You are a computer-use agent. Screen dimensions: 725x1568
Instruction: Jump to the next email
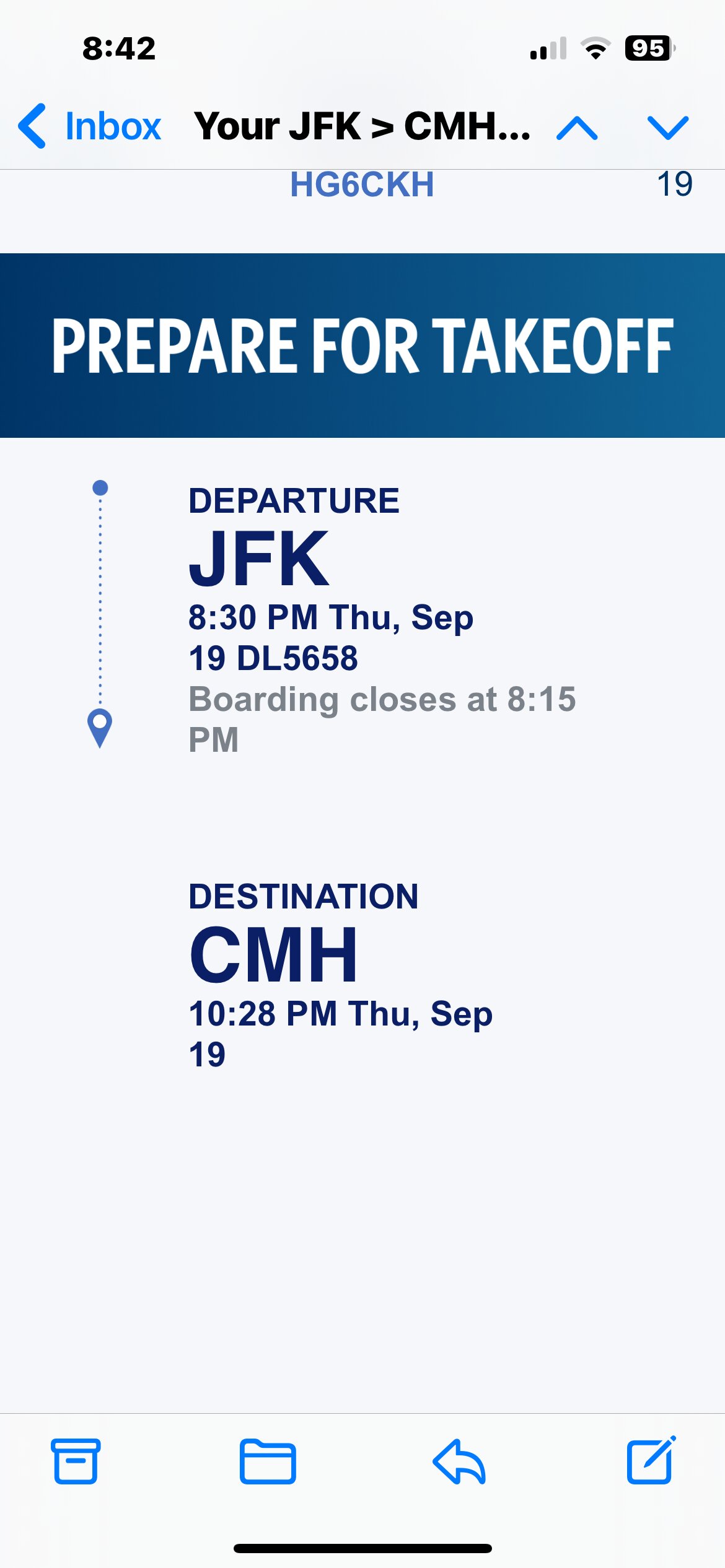pos(668,128)
